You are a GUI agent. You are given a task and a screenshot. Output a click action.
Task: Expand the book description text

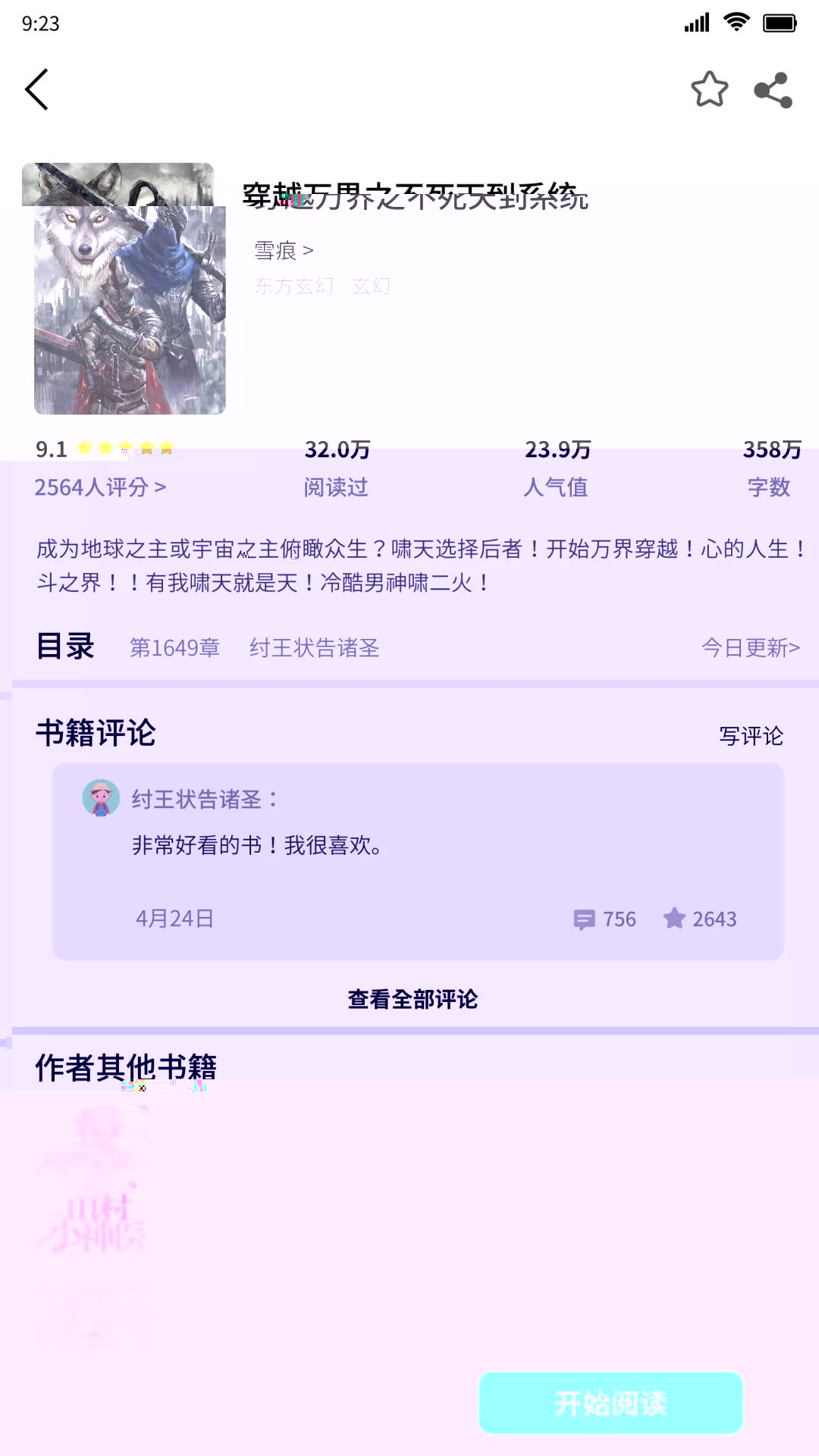[422, 565]
